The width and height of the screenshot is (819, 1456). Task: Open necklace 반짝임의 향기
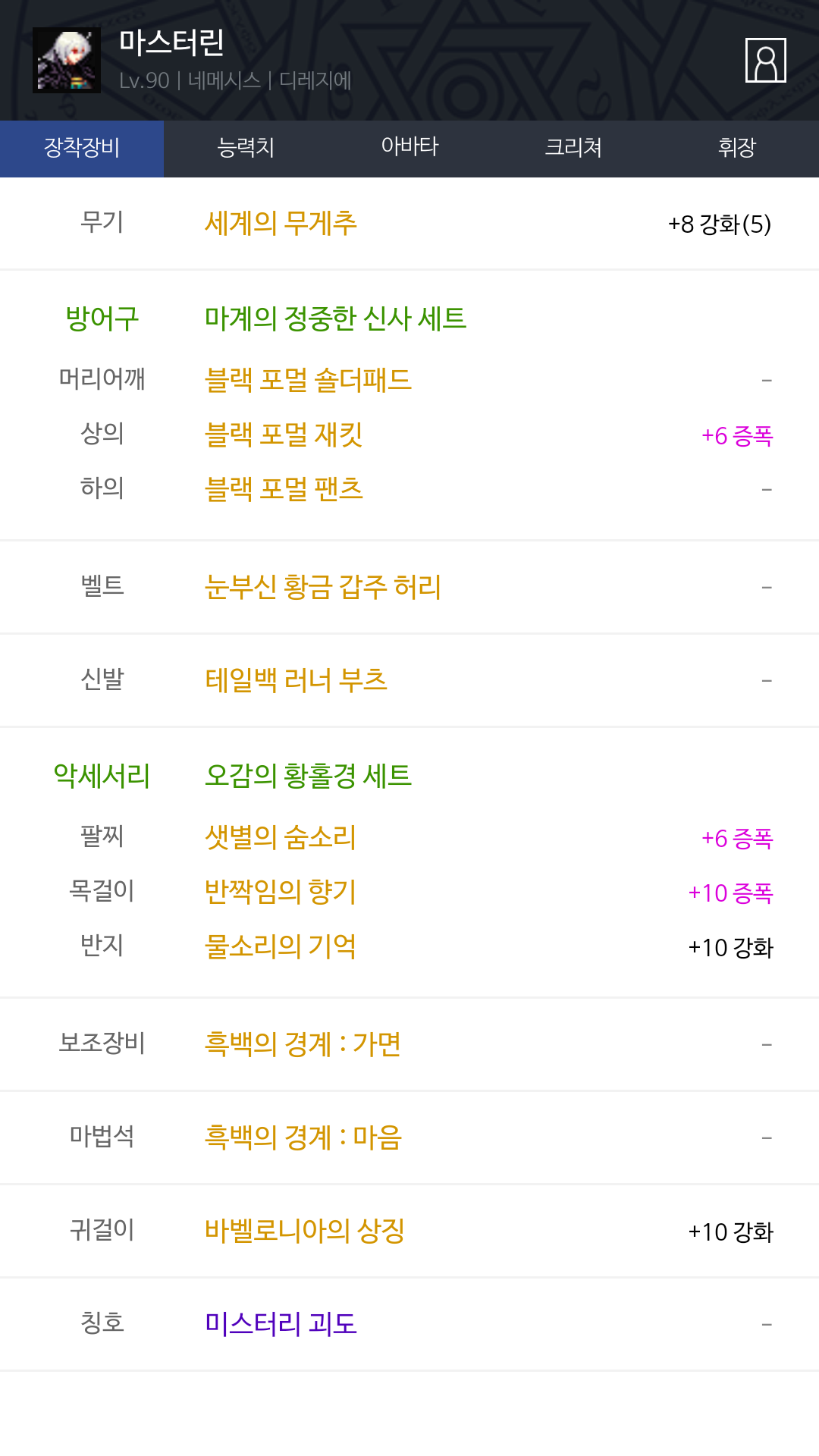click(281, 892)
